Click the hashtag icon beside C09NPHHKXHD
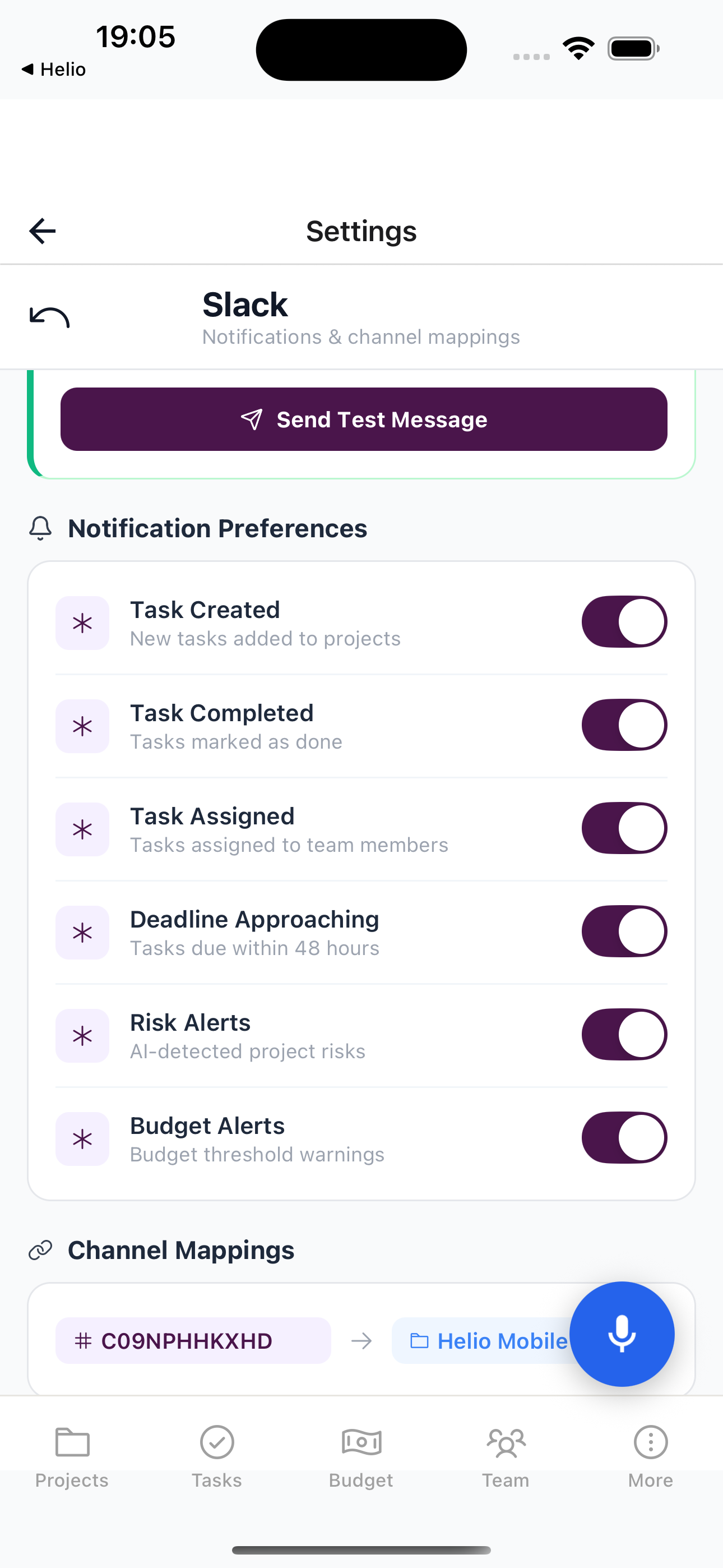The image size is (723, 1568). [x=85, y=1341]
